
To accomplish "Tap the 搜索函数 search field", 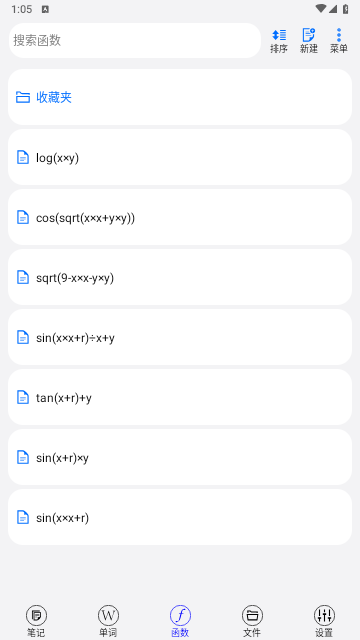I will click(x=135, y=40).
